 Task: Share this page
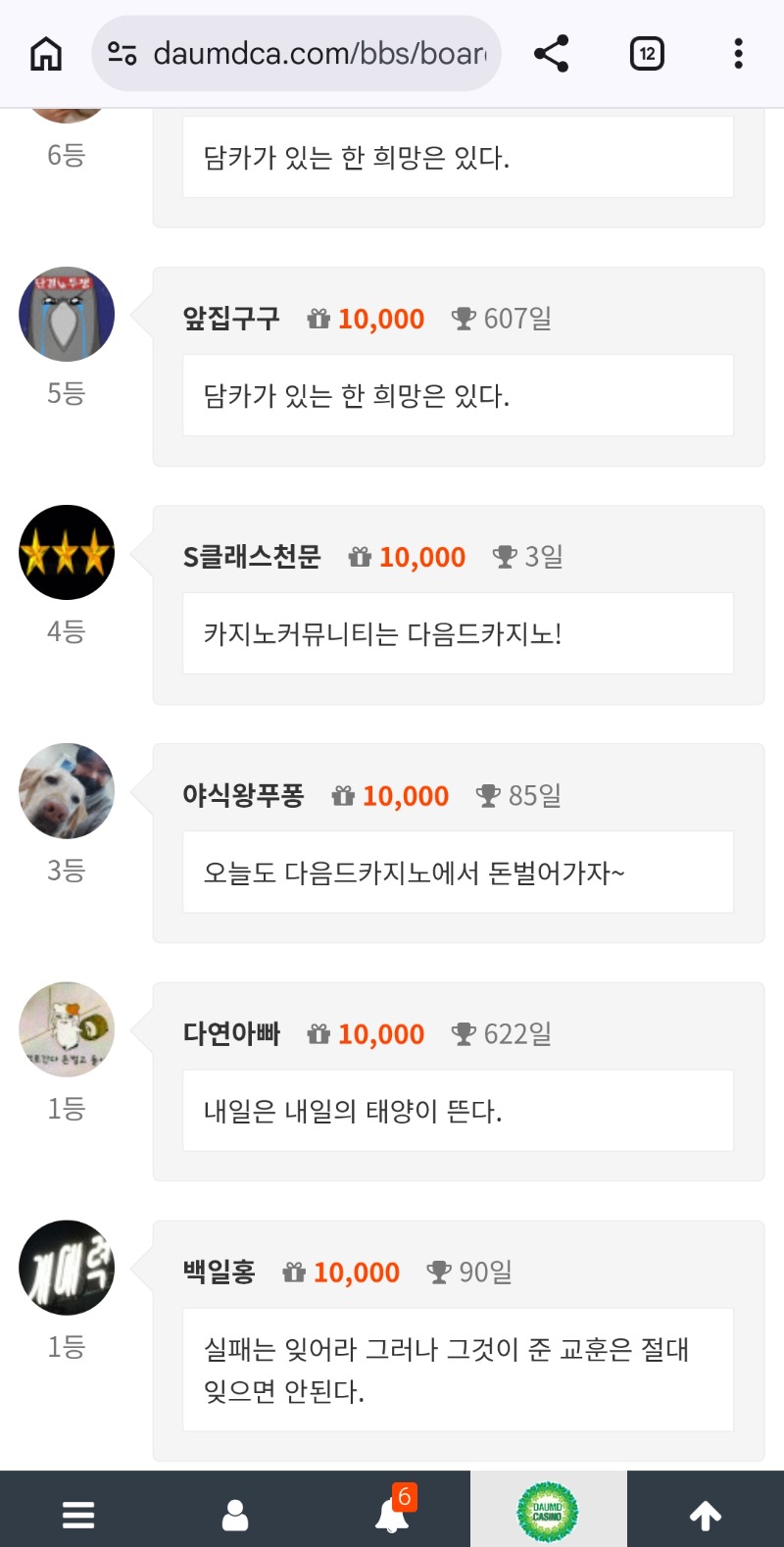click(x=552, y=54)
